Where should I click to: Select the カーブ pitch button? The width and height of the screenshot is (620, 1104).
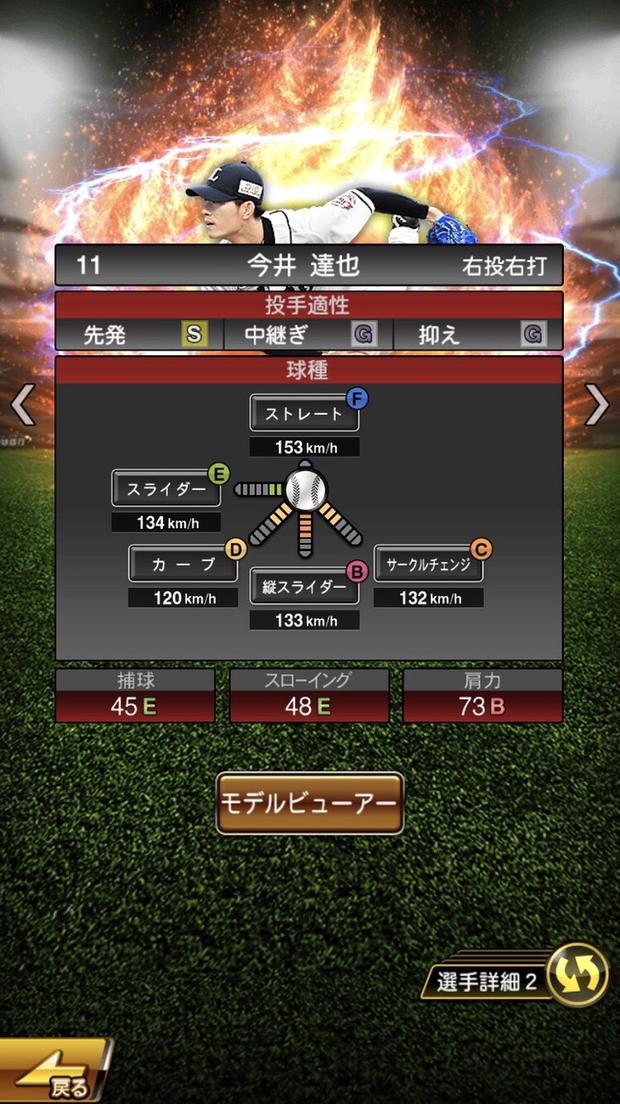tap(183, 563)
